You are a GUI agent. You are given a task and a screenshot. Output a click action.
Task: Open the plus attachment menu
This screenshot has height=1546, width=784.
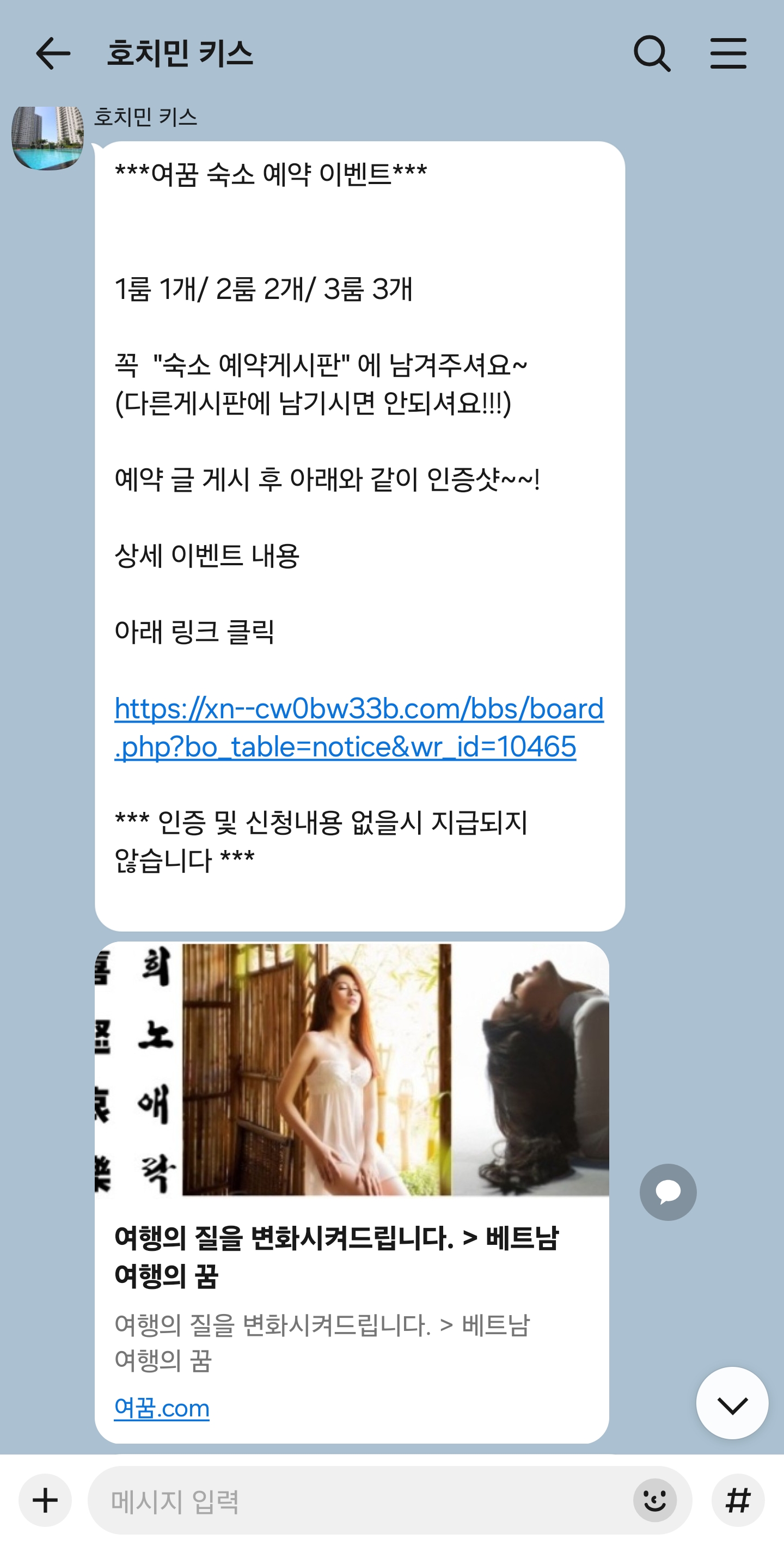[x=45, y=1500]
